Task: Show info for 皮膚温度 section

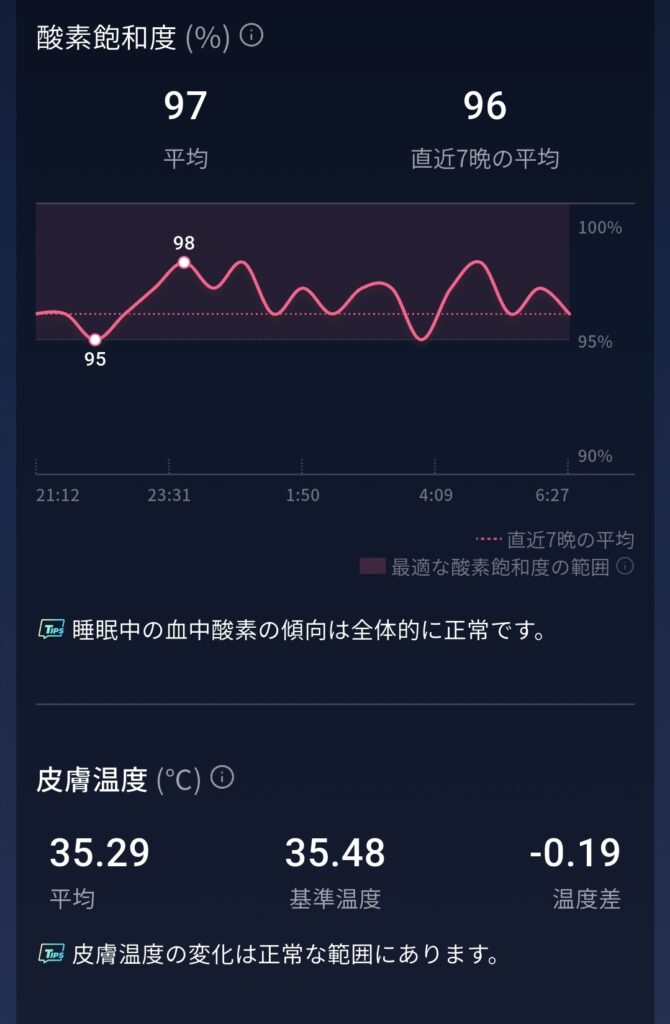Action: click(223, 777)
